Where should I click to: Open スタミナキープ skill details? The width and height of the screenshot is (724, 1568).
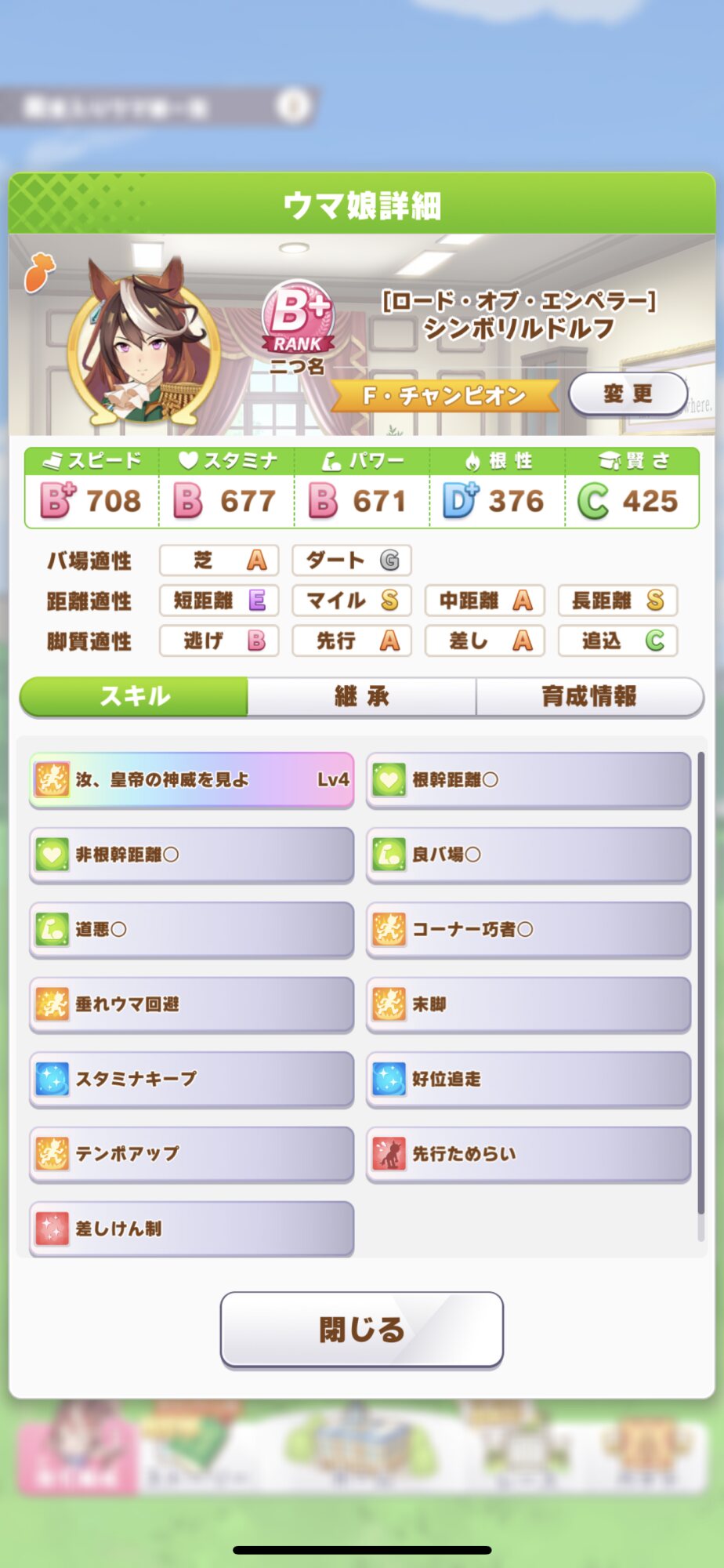191,1079
